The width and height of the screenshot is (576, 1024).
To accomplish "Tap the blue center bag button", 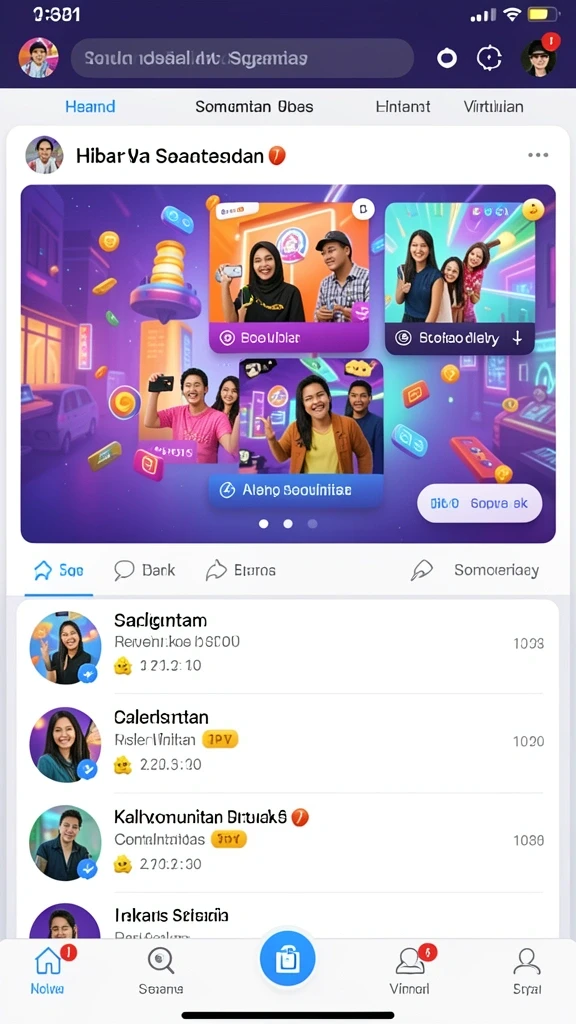I will pos(287,959).
